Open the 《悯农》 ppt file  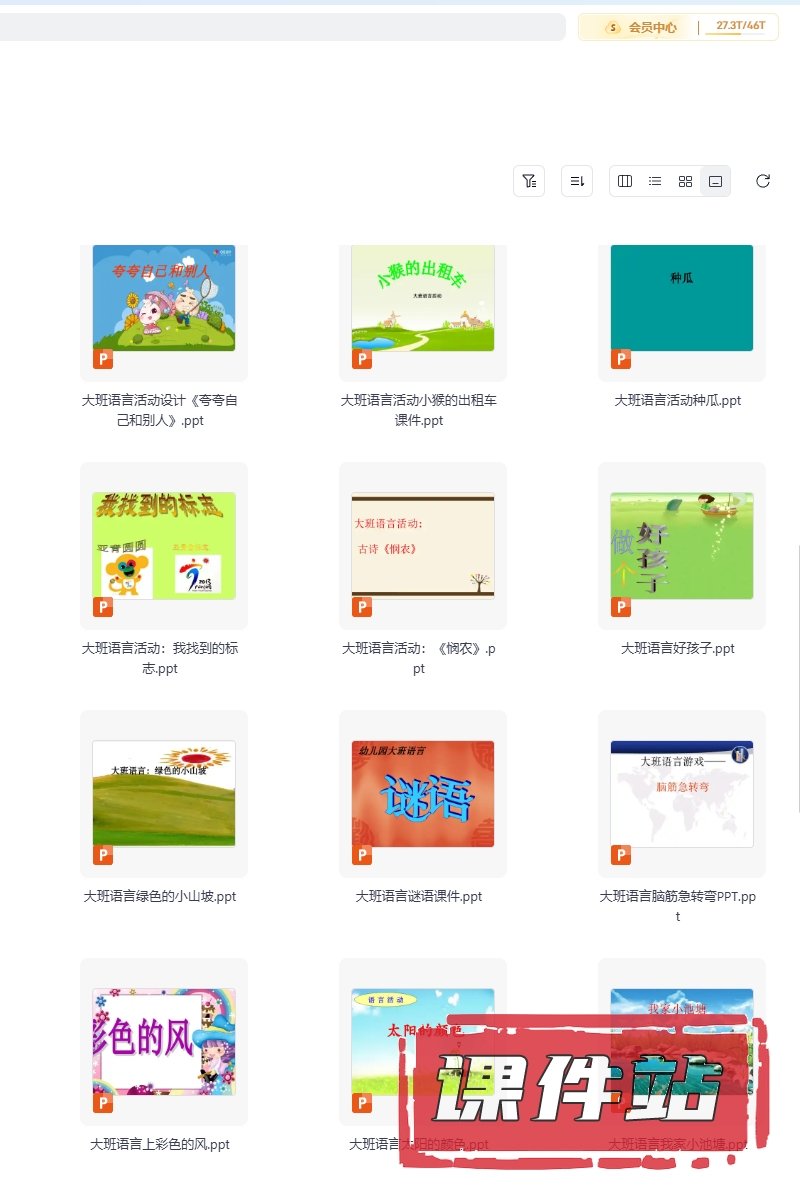point(422,546)
